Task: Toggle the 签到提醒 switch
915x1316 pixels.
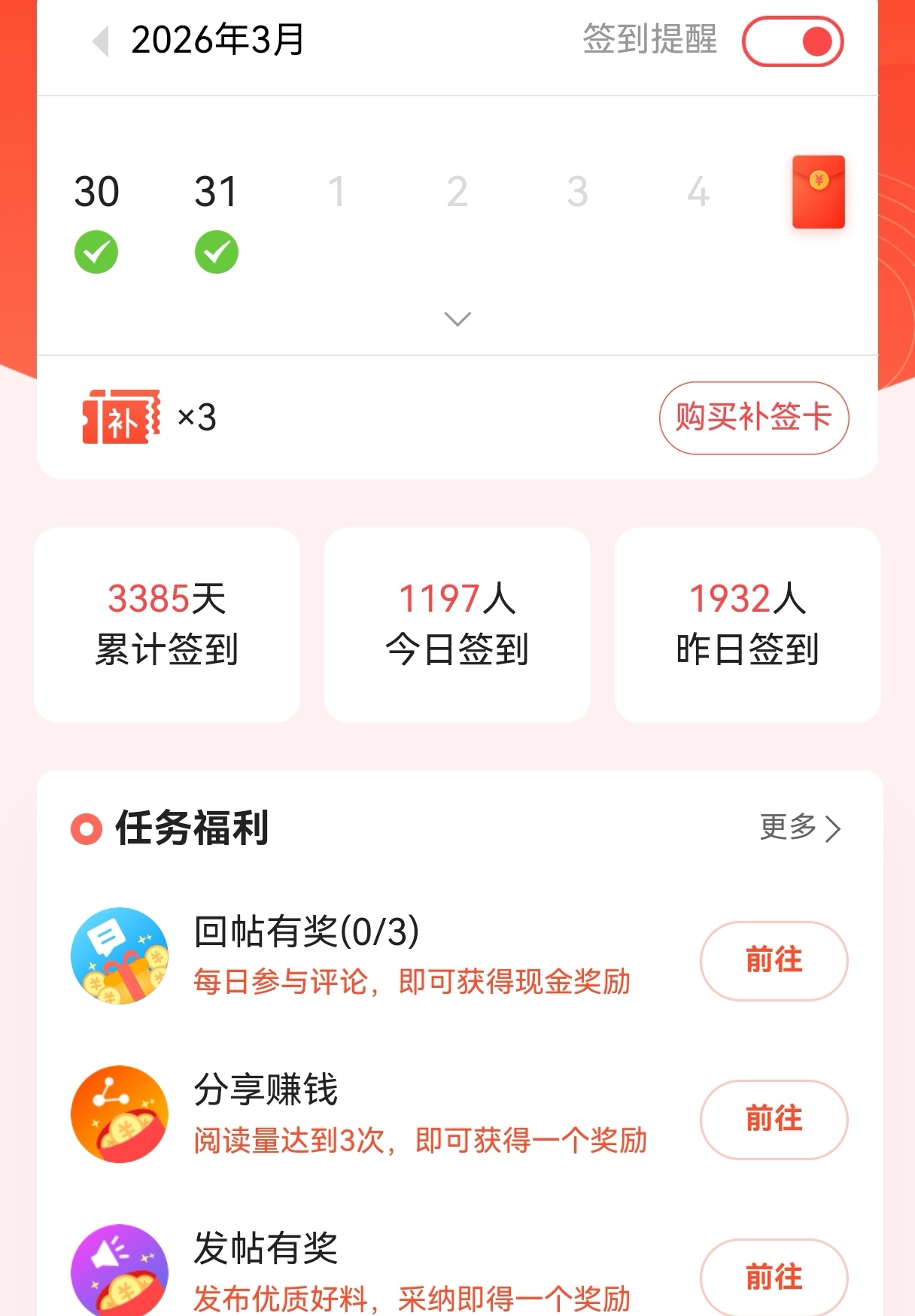Action: pos(792,41)
